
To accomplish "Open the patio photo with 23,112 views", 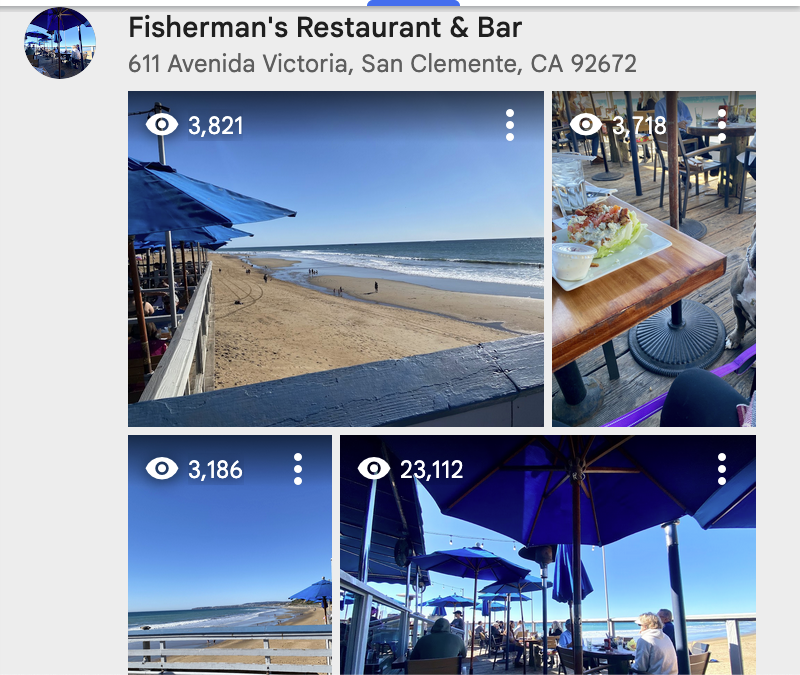I will [547, 570].
